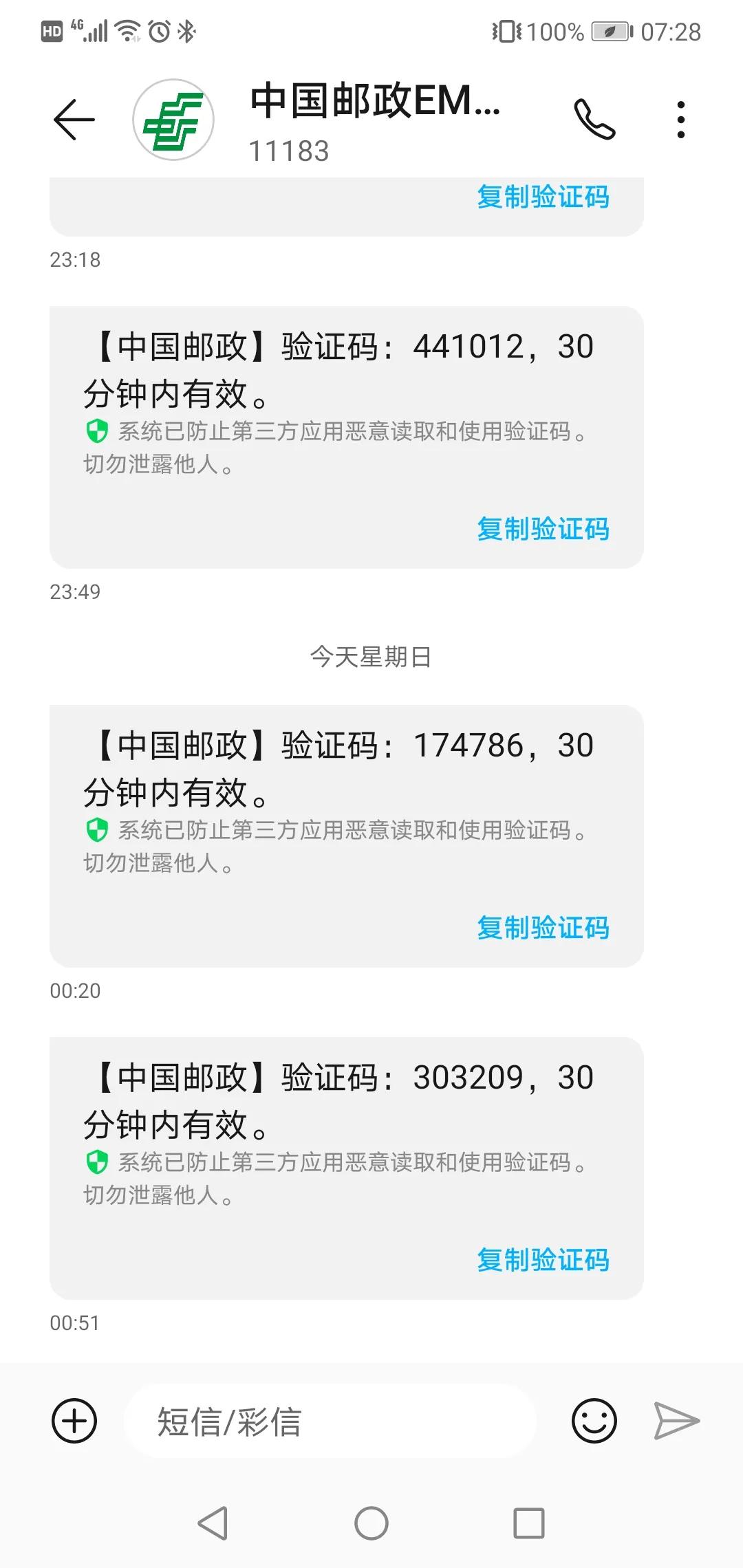The image size is (743, 1568).
Task: Show recent apps
Action: click(529, 1523)
